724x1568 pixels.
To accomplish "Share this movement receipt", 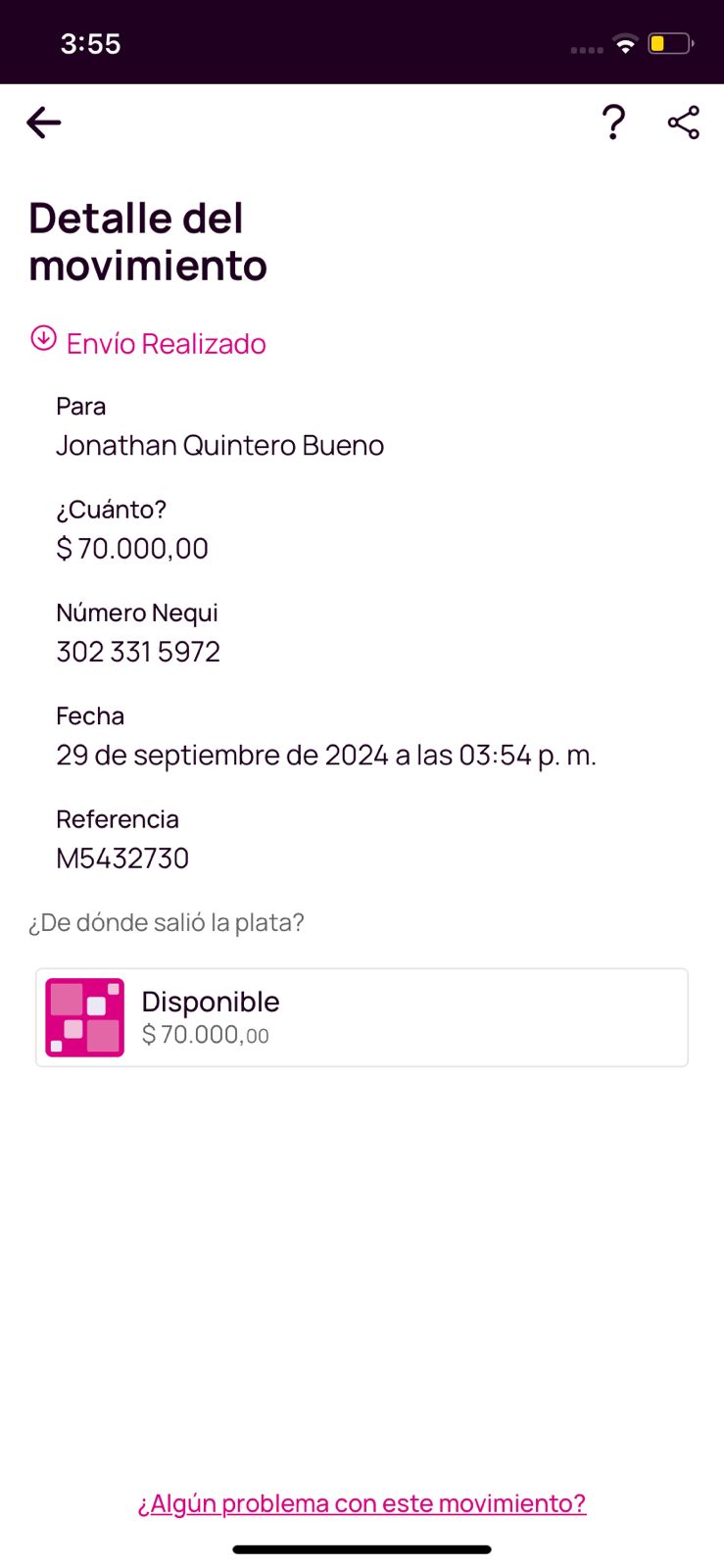I will tap(683, 122).
